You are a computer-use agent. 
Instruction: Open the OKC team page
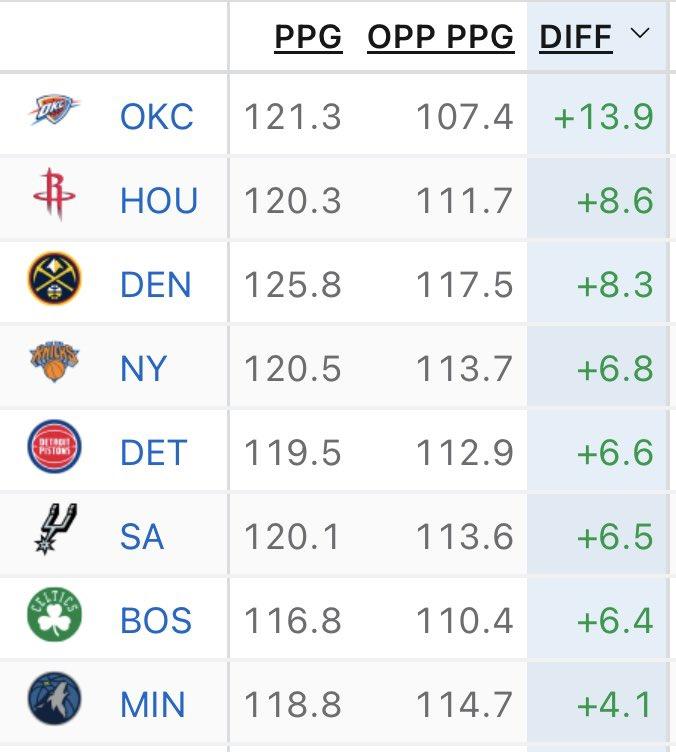(156, 117)
